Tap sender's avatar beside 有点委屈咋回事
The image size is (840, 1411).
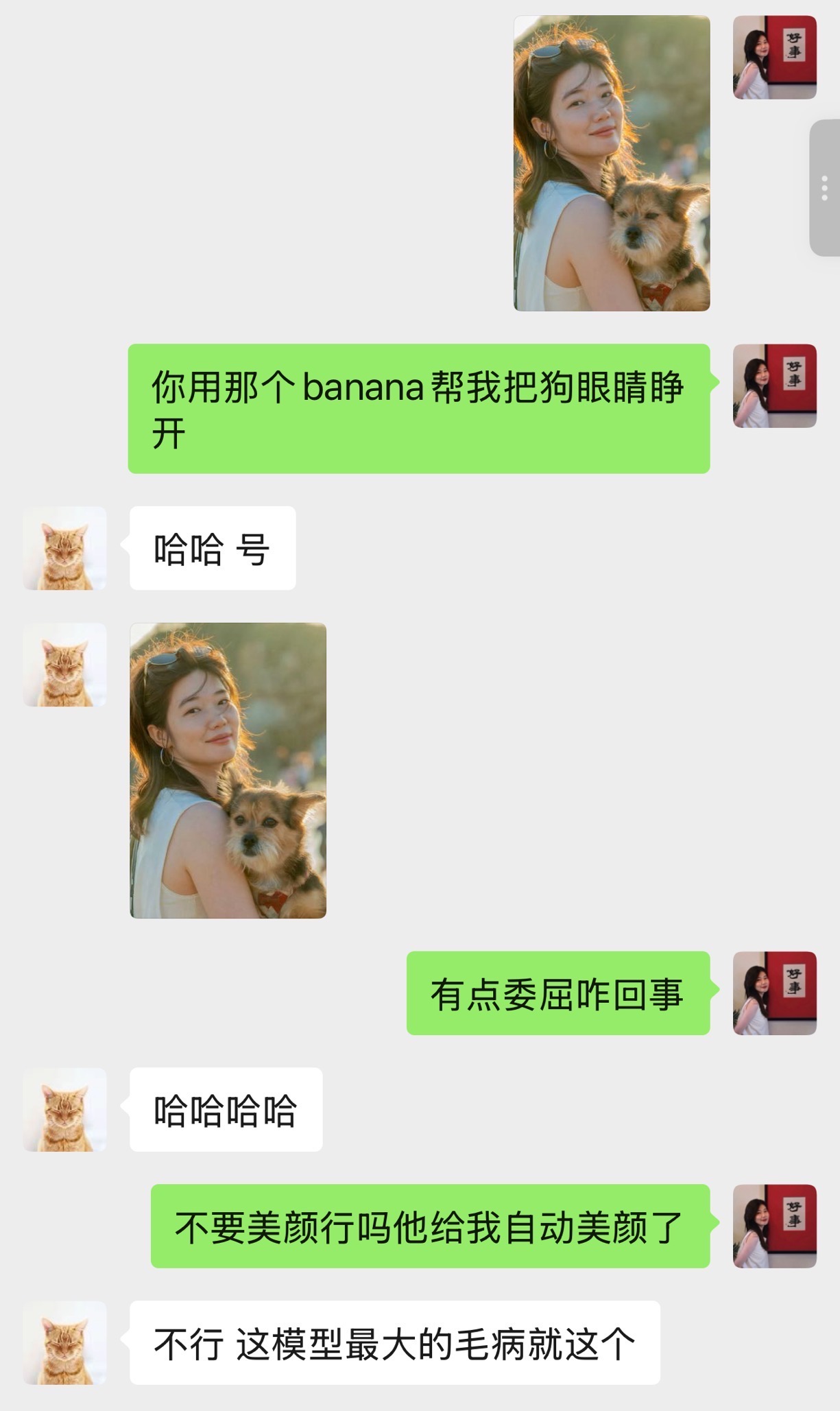tap(775, 993)
